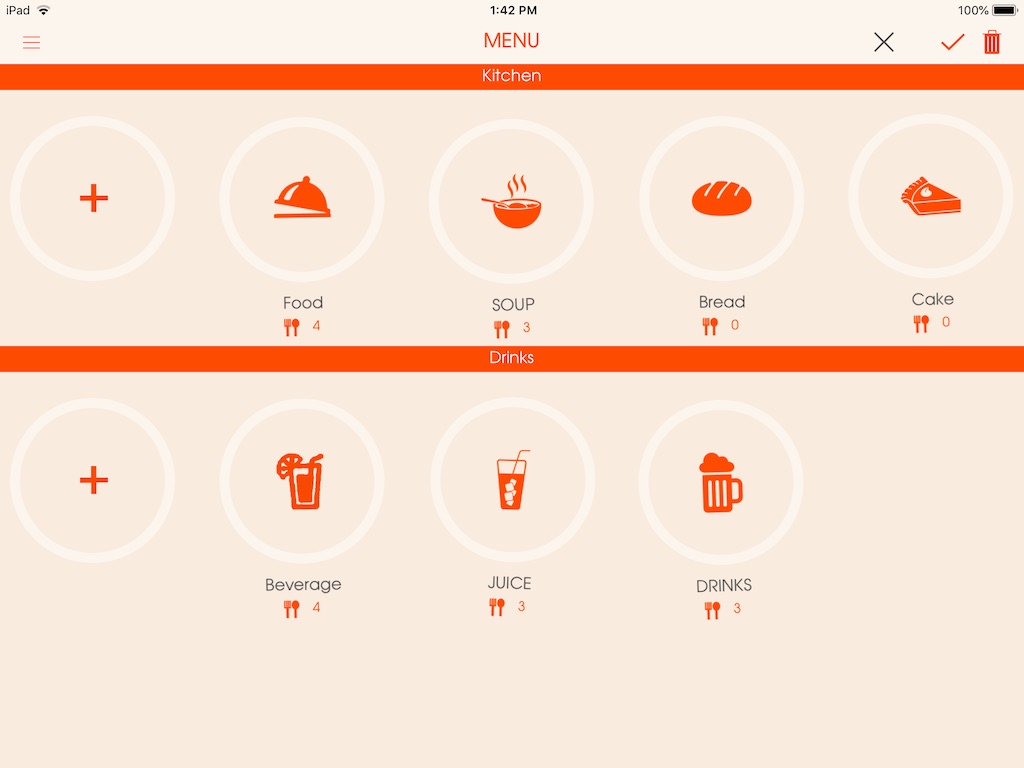
Task: Confirm changes with the checkmark icon
Action: click(952, 42)
